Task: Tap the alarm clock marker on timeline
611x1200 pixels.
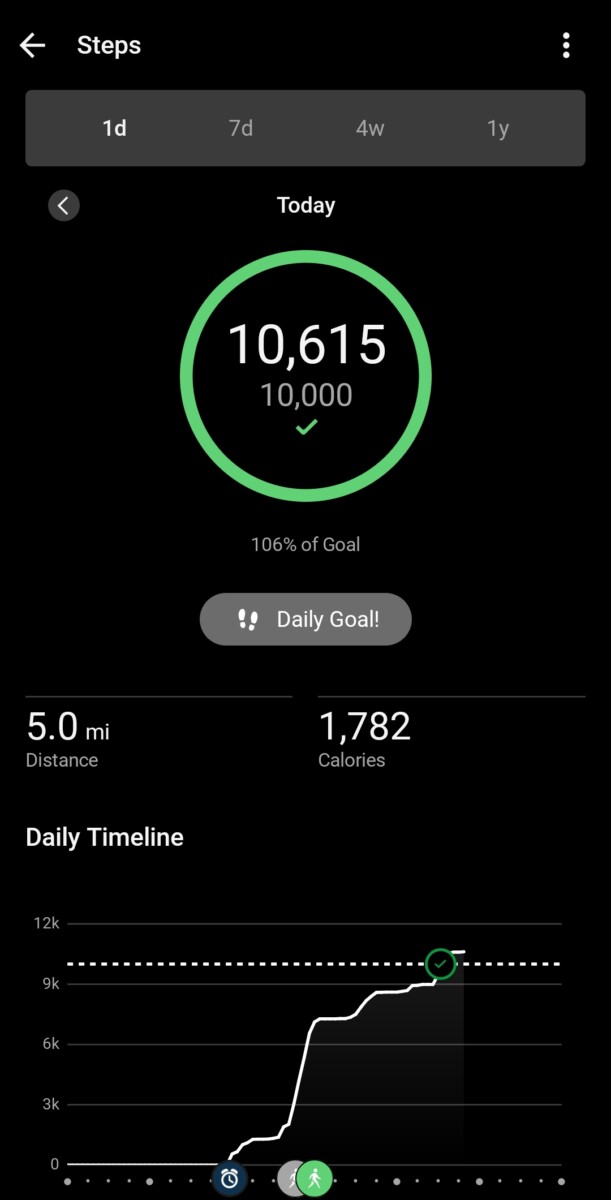Action: coord(230,1179)
